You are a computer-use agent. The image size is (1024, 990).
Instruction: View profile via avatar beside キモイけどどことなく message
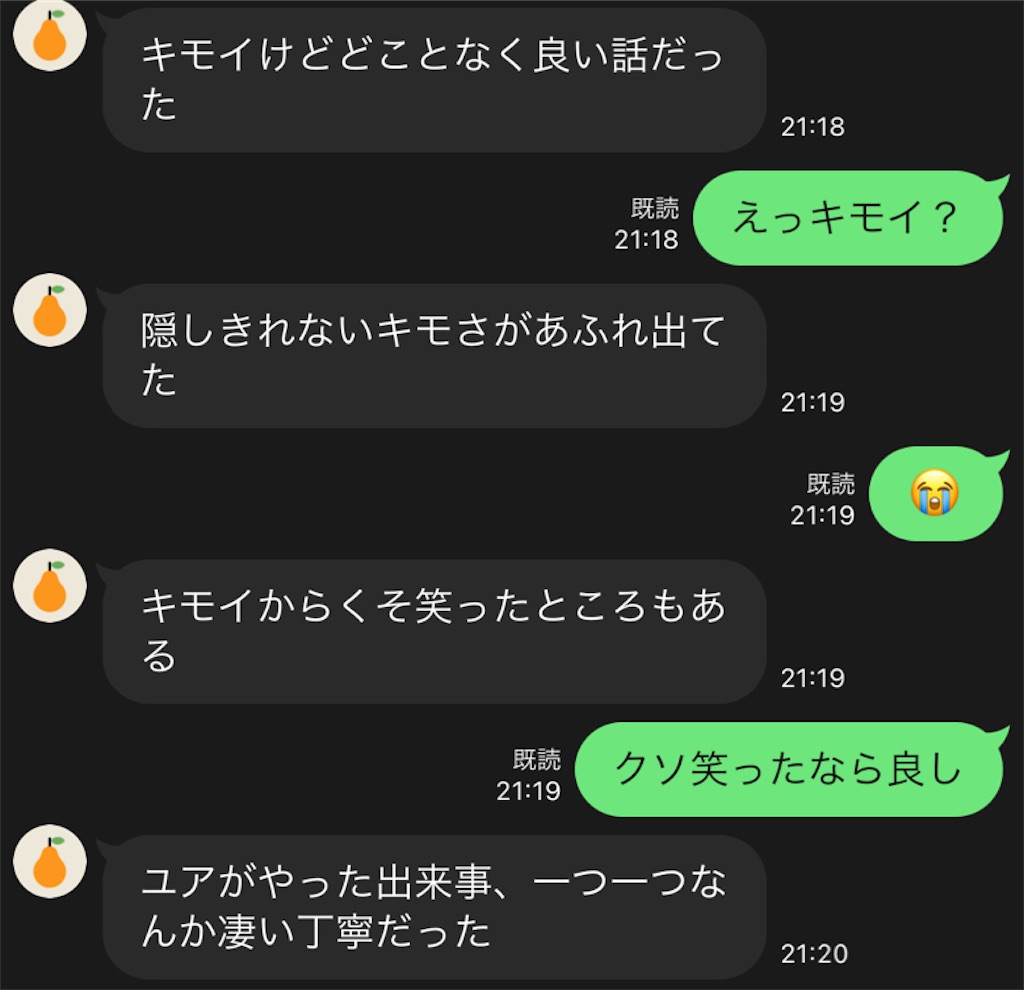click(50, 35)
